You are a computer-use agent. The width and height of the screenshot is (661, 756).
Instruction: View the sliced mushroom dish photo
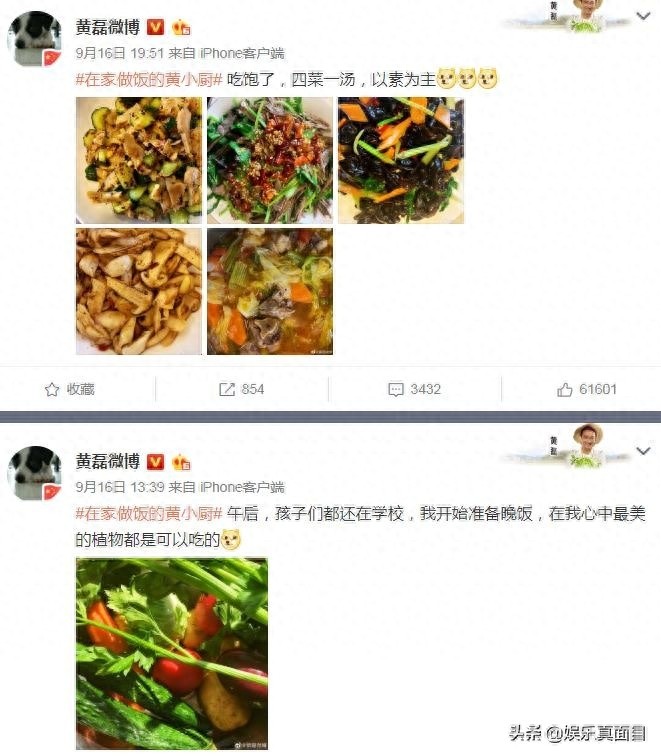[138, 291]
